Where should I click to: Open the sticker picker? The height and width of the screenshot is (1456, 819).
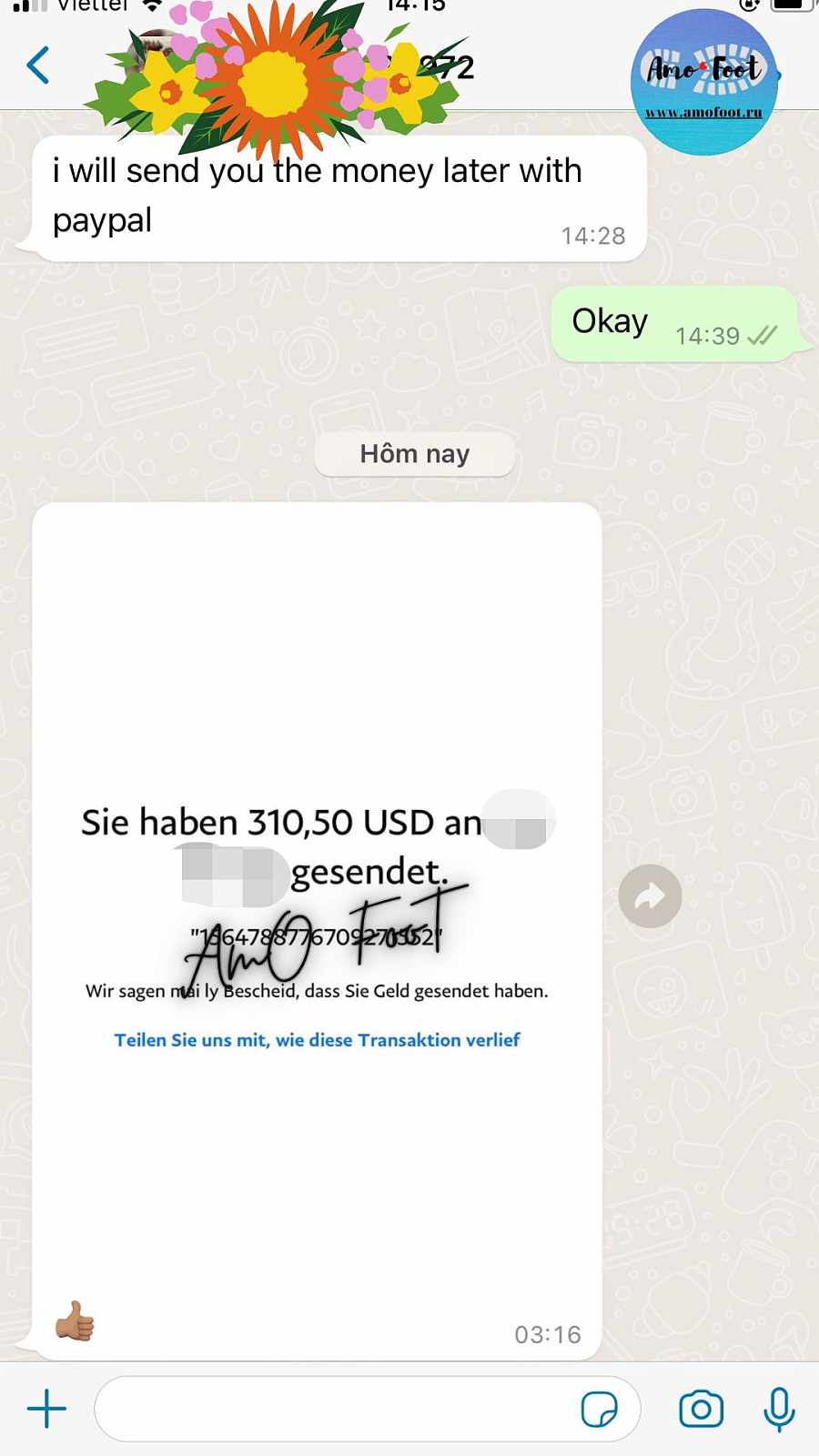pyautogui.click(x=599, y=1410)
